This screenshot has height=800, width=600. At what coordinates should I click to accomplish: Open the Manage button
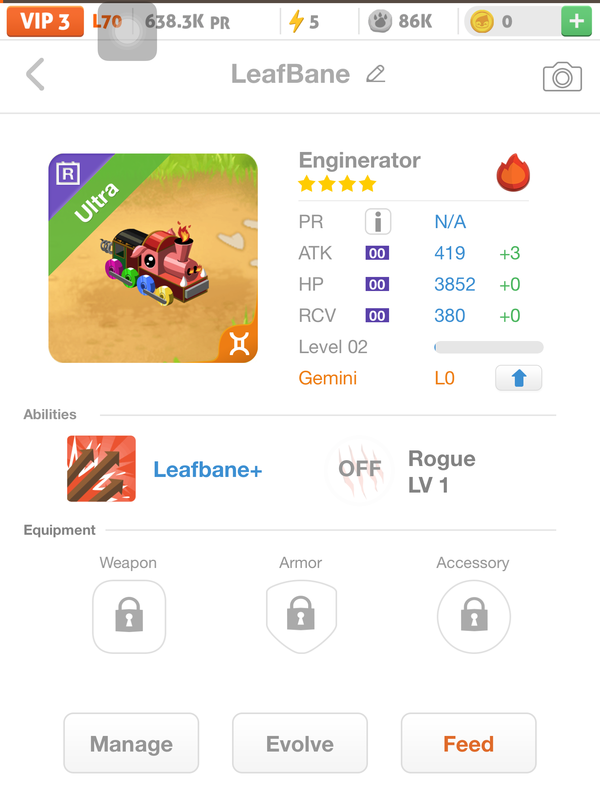[131, 743]
